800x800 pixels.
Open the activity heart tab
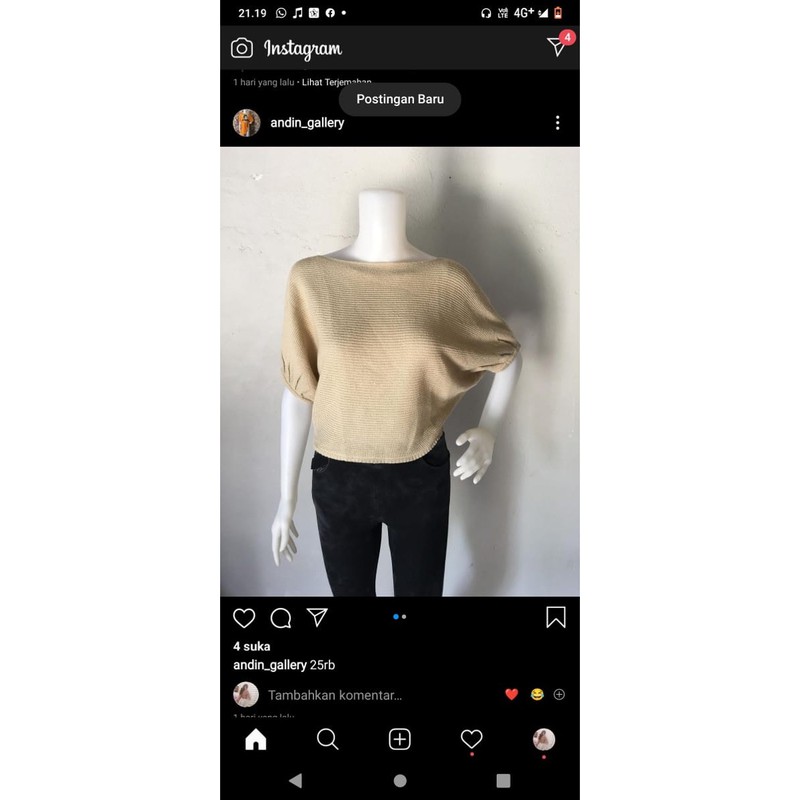[x=471, y=739]
